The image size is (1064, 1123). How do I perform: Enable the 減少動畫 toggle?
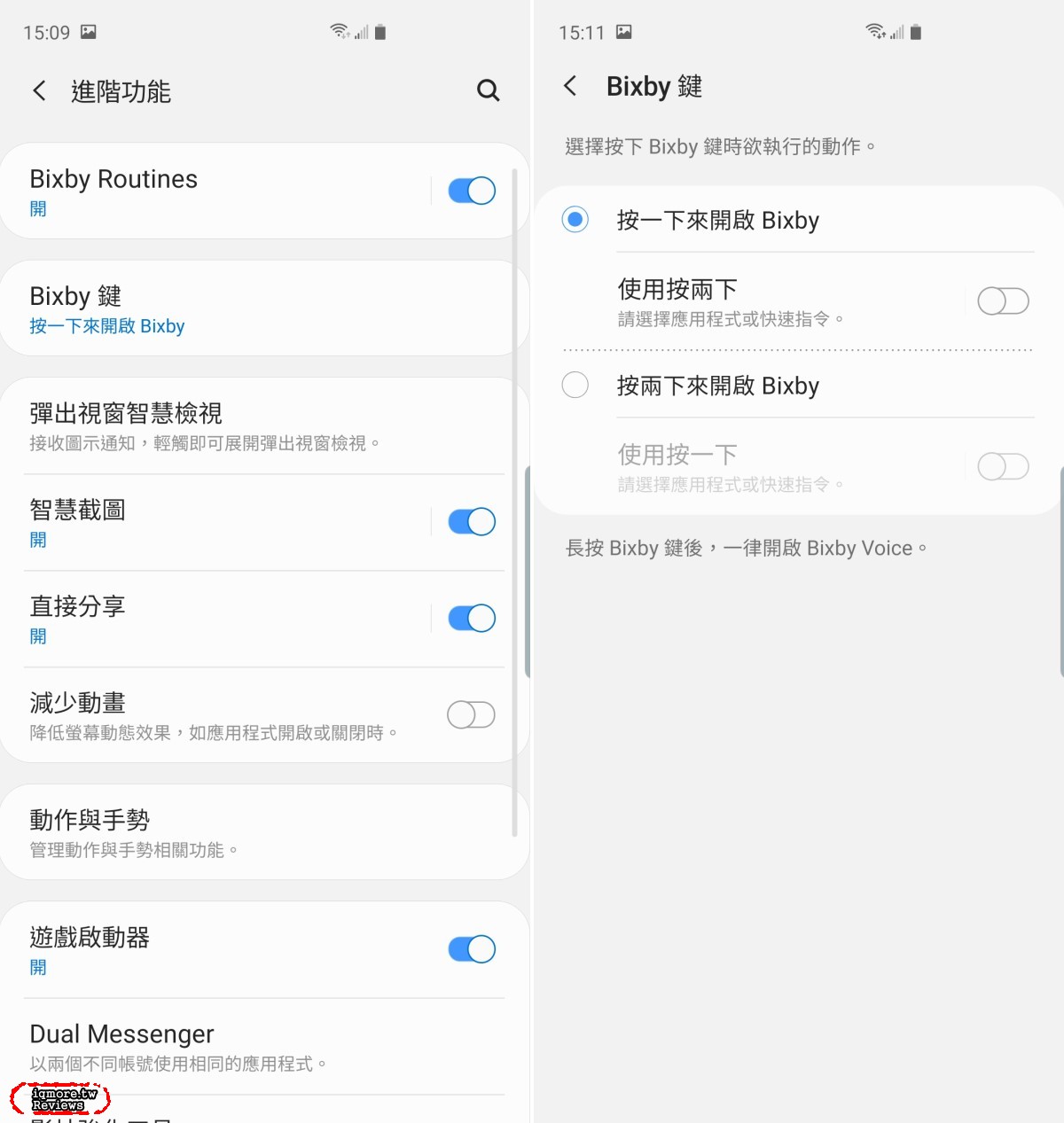471,714
